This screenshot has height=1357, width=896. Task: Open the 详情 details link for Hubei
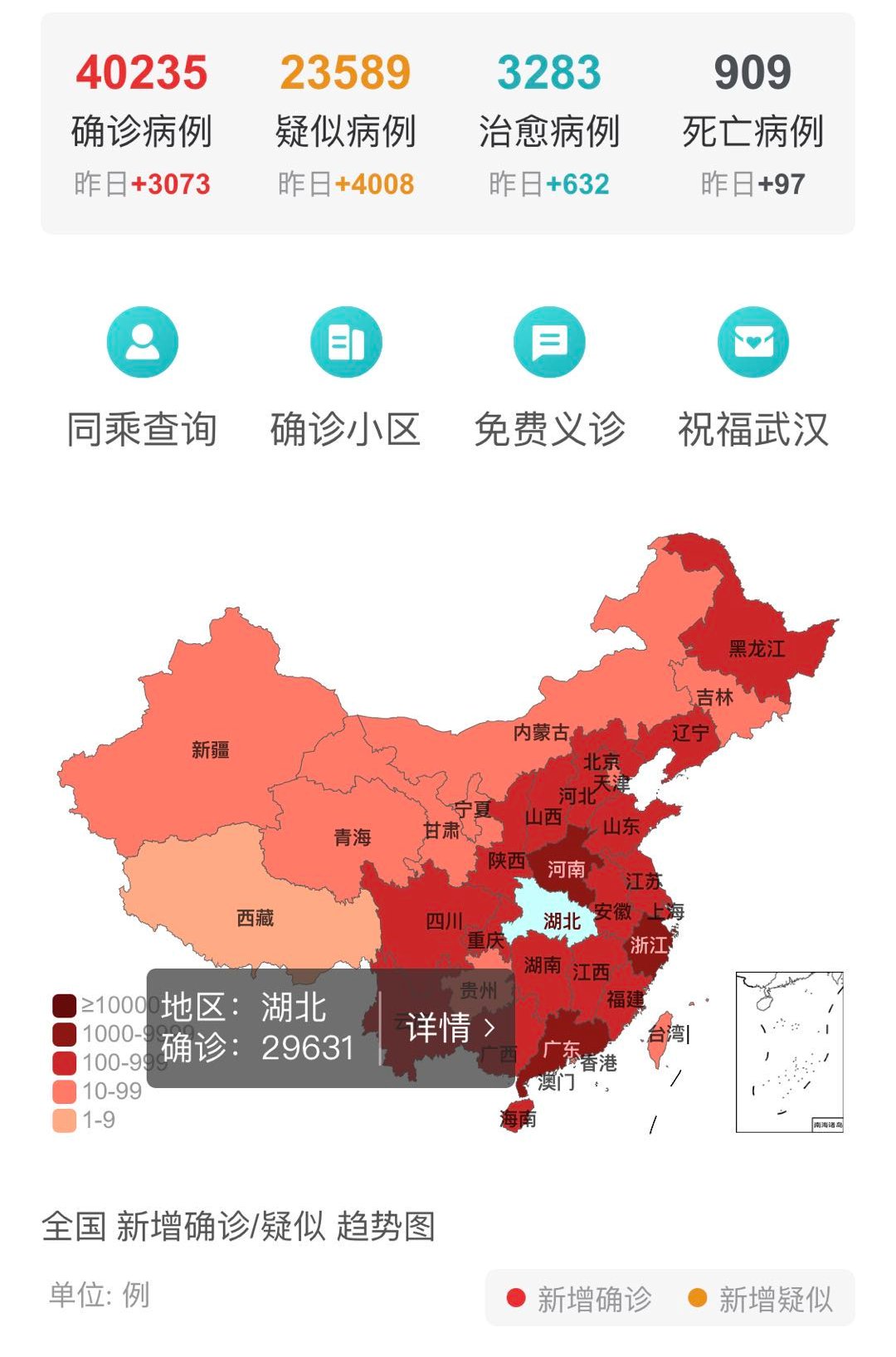[x=448, y=1029]
